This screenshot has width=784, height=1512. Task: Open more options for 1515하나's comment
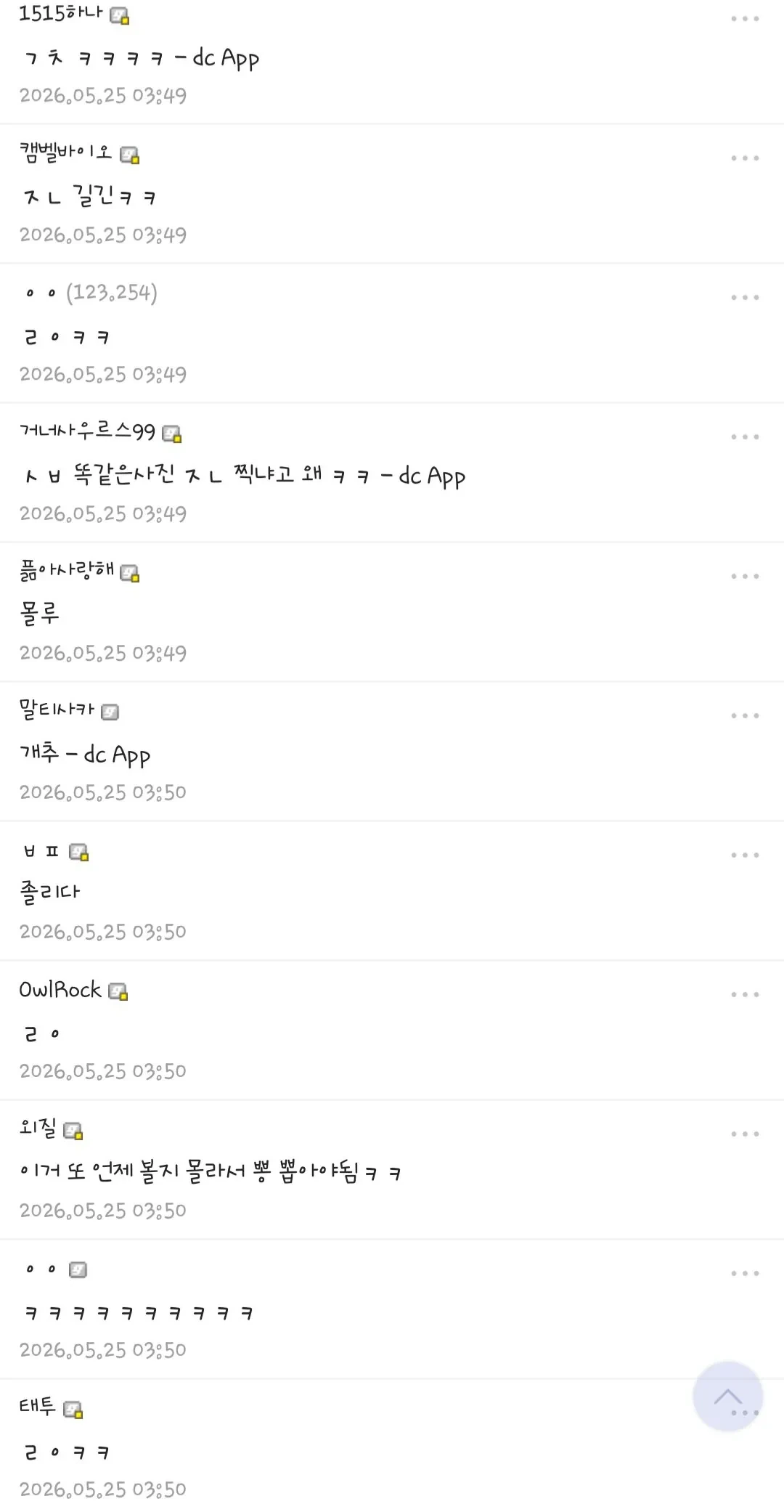(745, 19)
